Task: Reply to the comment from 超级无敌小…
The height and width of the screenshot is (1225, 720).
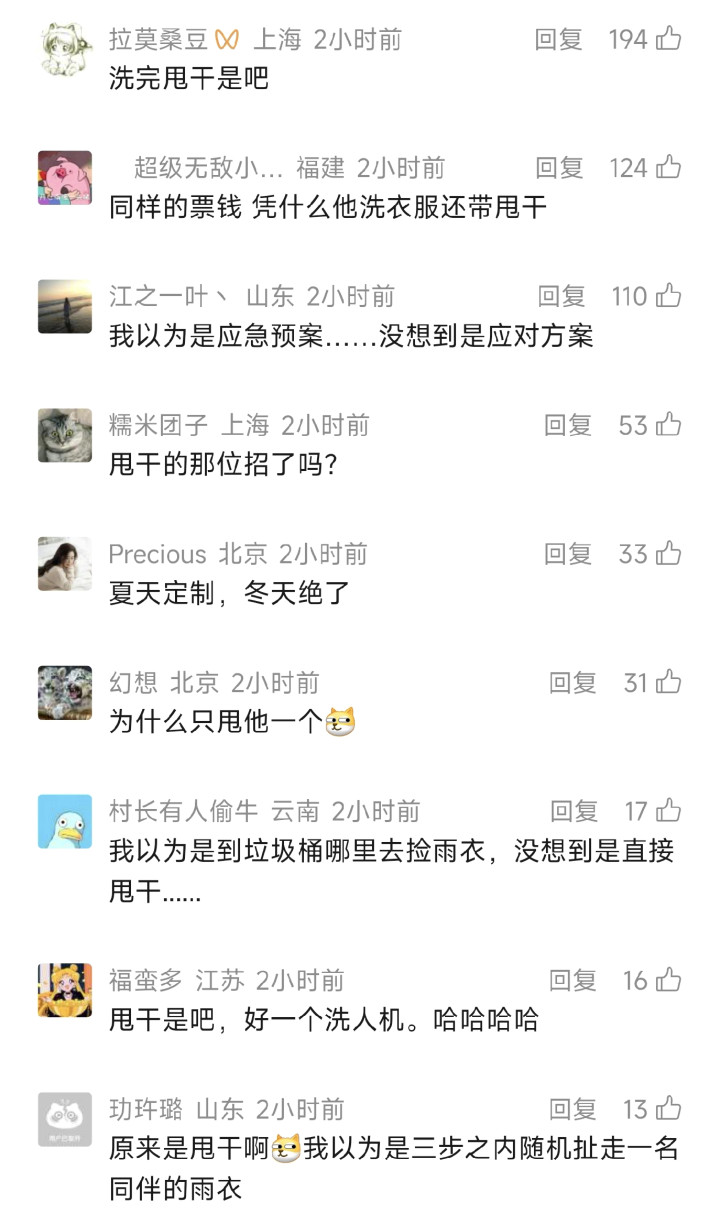Action: click(x=559, y=168)
